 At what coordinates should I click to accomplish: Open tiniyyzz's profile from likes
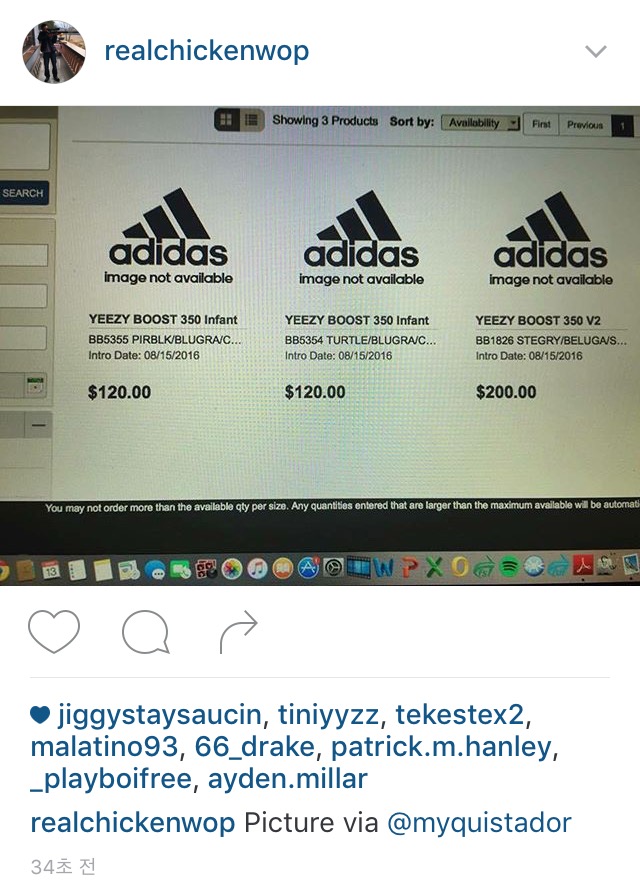click(x=328, y=715)
